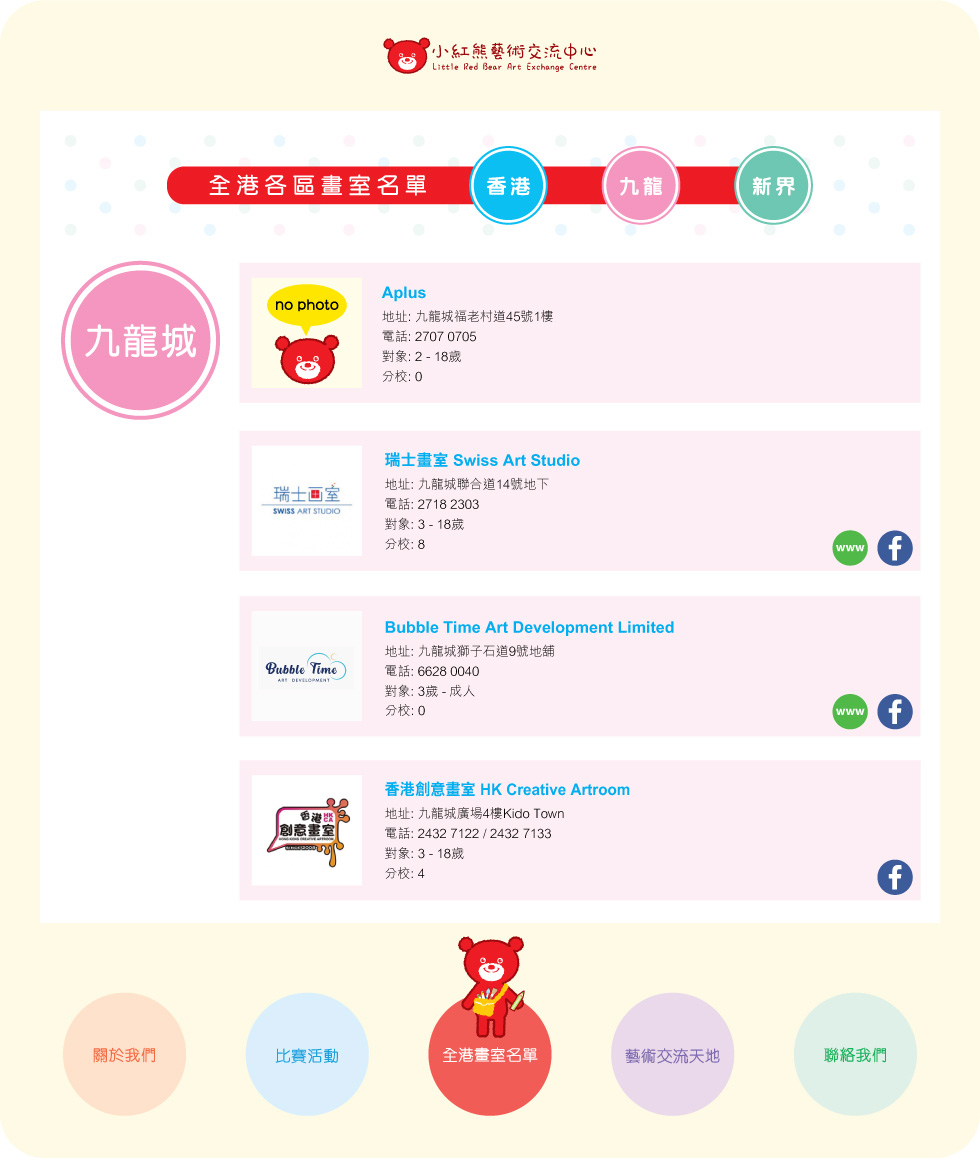Open 藝術交流天地

[672, 1055]
